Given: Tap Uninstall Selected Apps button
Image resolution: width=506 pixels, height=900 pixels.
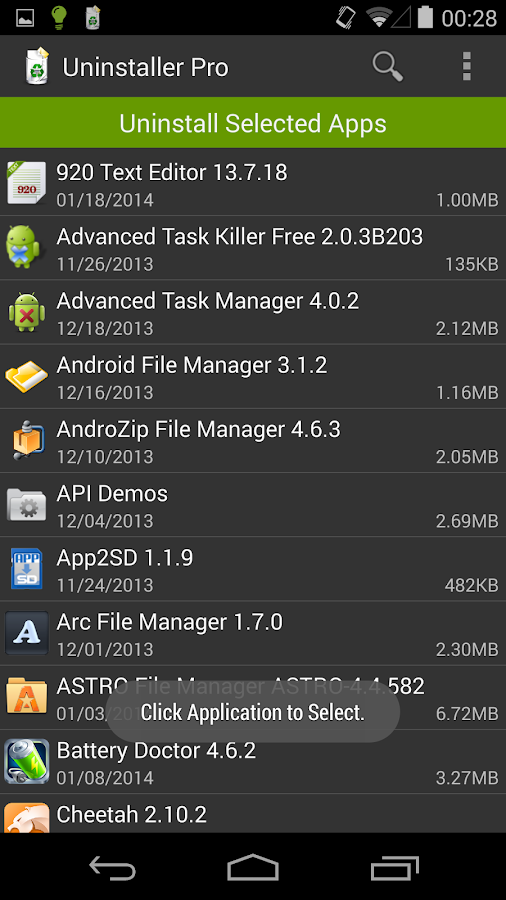Looking at the screenshot, I should point(253,123).
